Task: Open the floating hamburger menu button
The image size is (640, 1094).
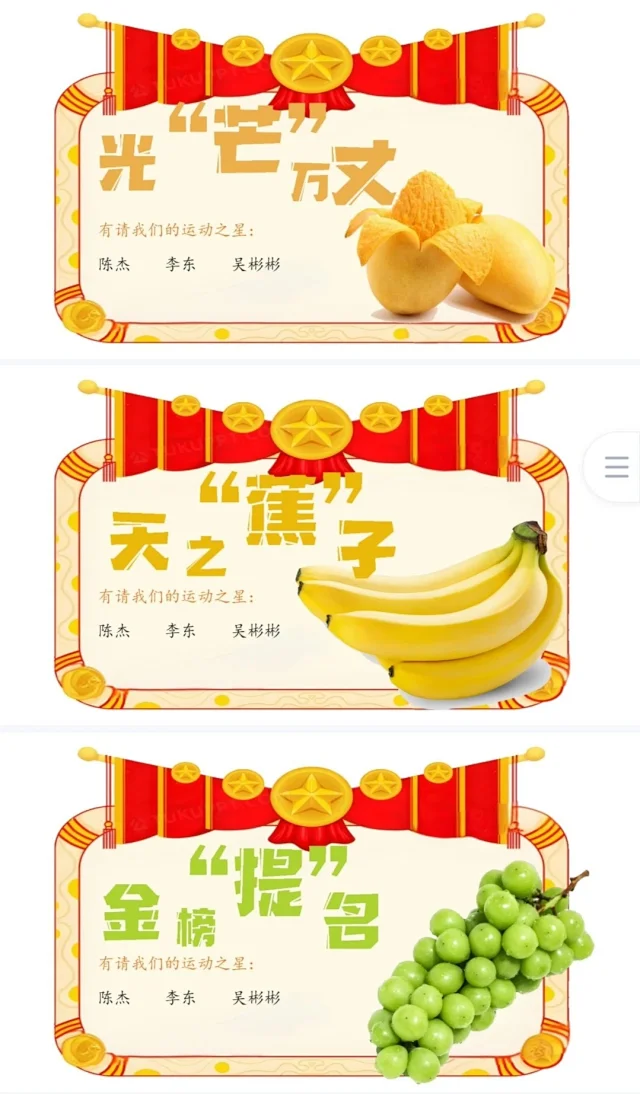Action: coord(617,467)
